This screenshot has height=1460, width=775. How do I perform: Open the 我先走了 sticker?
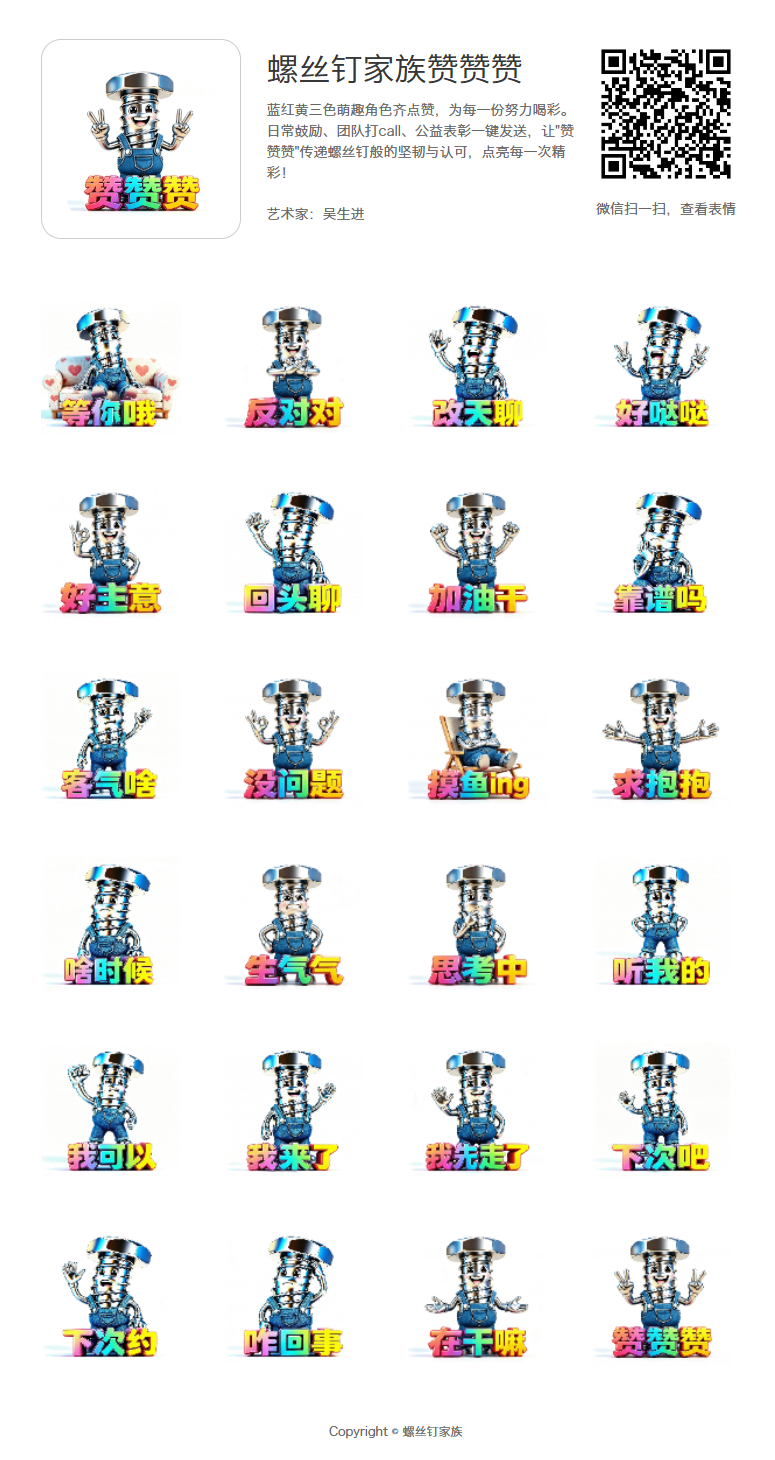(x=478, y=1112)
